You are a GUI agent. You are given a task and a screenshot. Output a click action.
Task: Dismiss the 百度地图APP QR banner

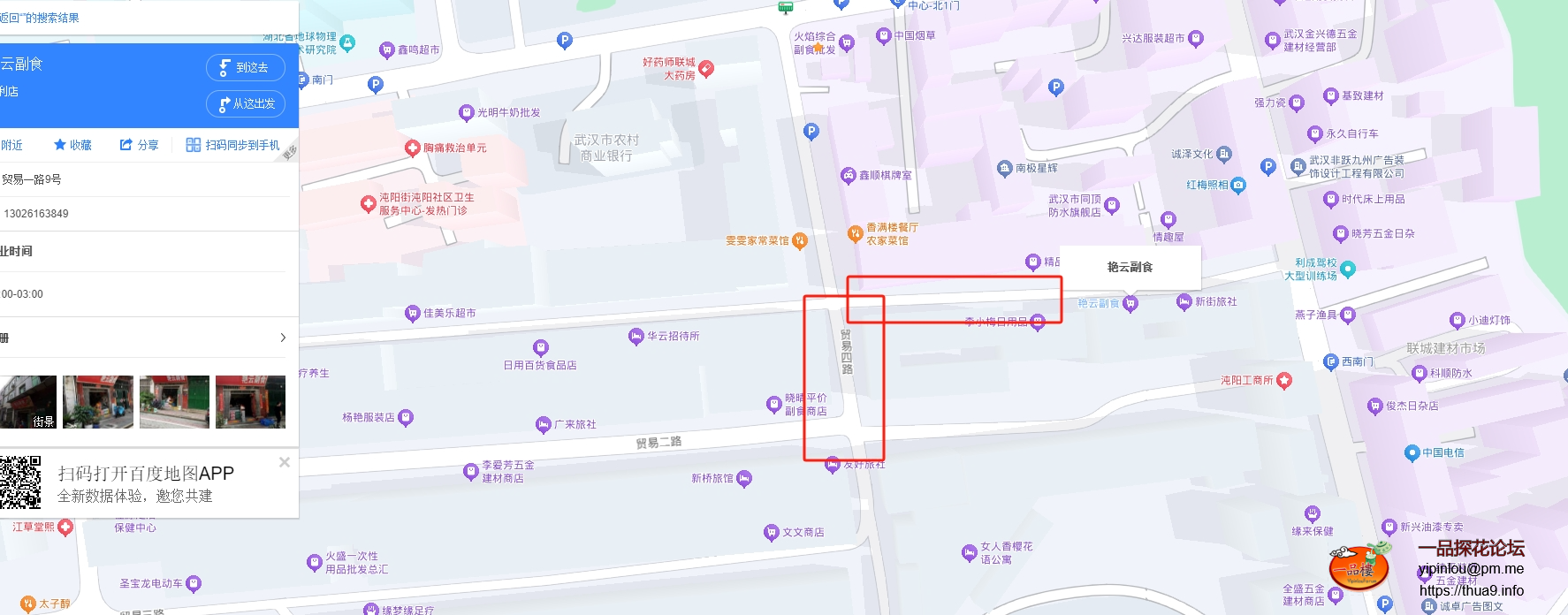(285, 462)
